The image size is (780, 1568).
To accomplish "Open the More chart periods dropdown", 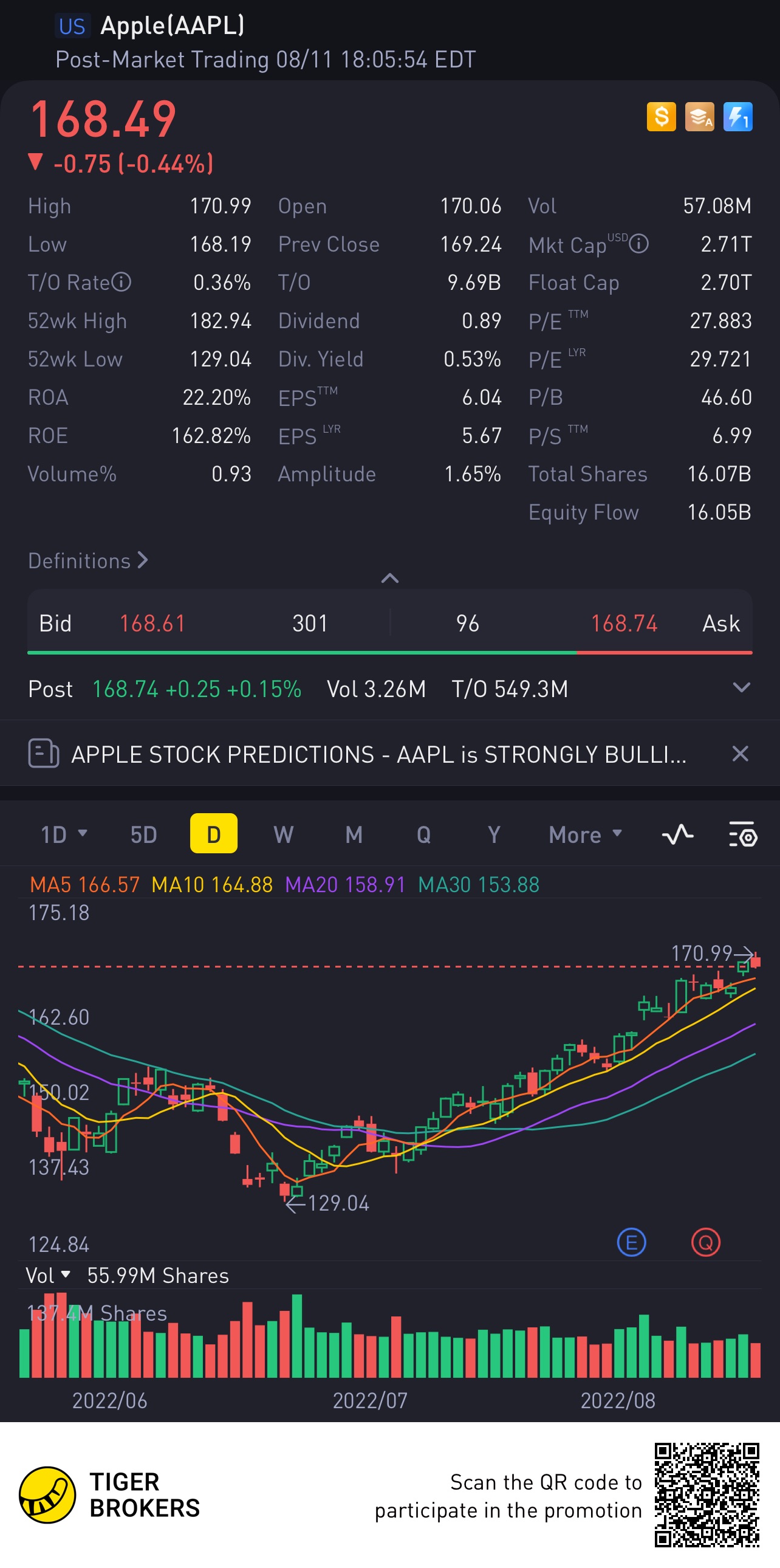I will (584, 834).
